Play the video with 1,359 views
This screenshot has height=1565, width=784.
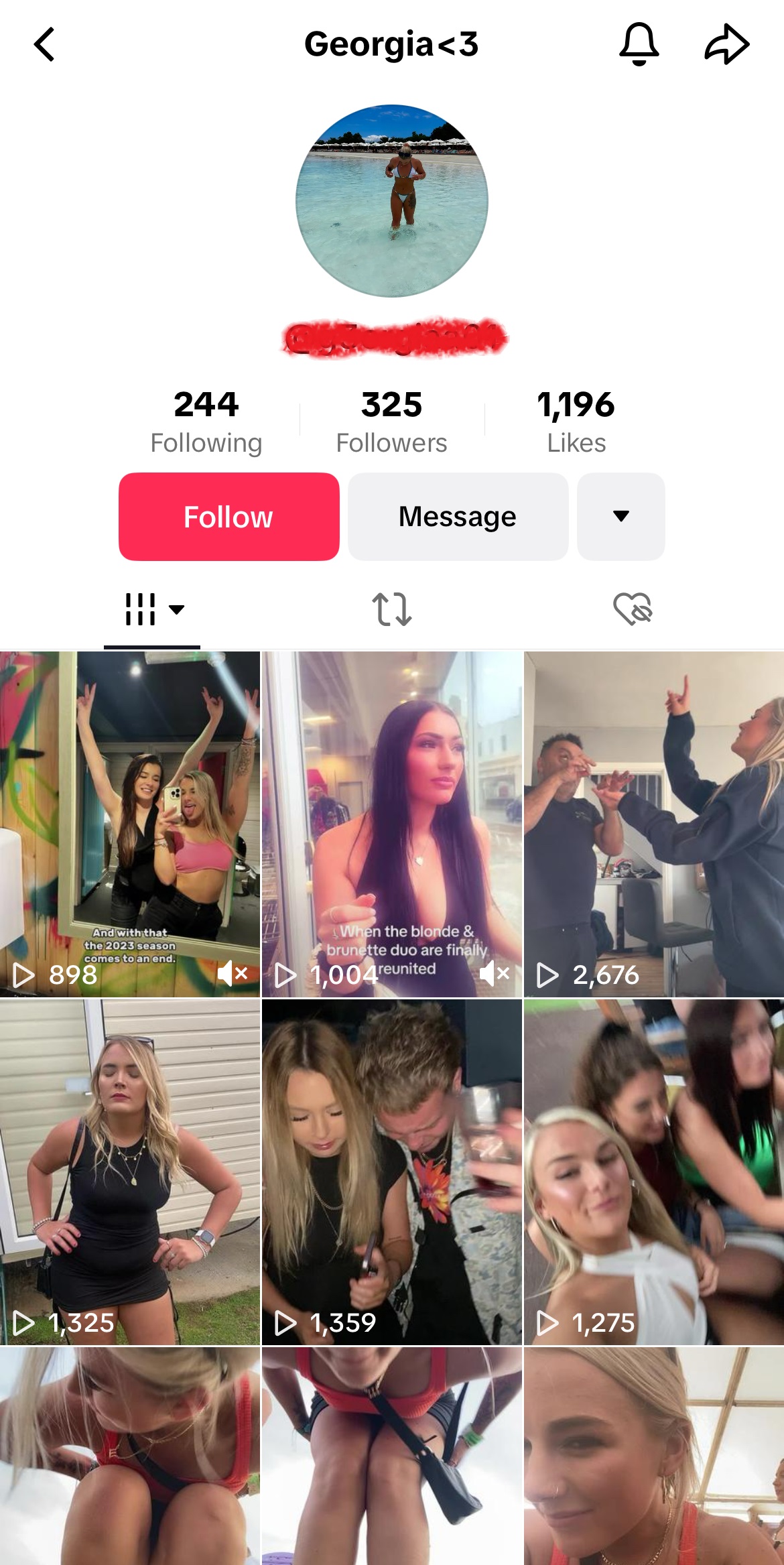(x=392, y=1172)
